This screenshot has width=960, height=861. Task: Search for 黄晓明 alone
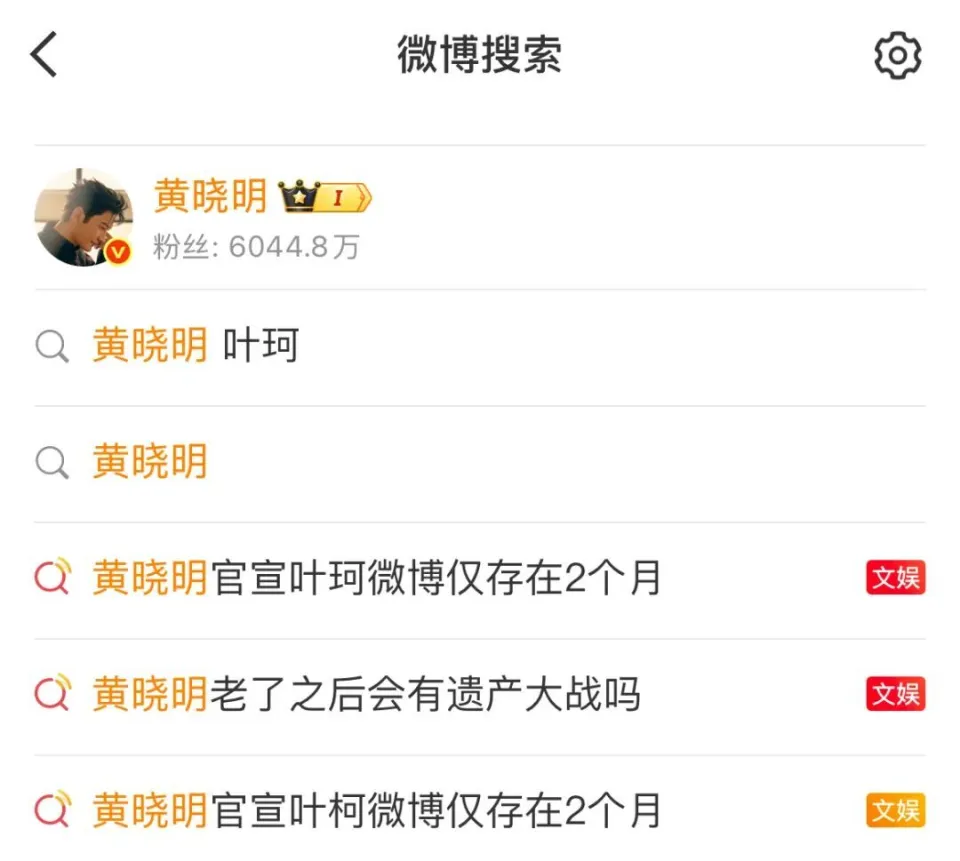150,462
